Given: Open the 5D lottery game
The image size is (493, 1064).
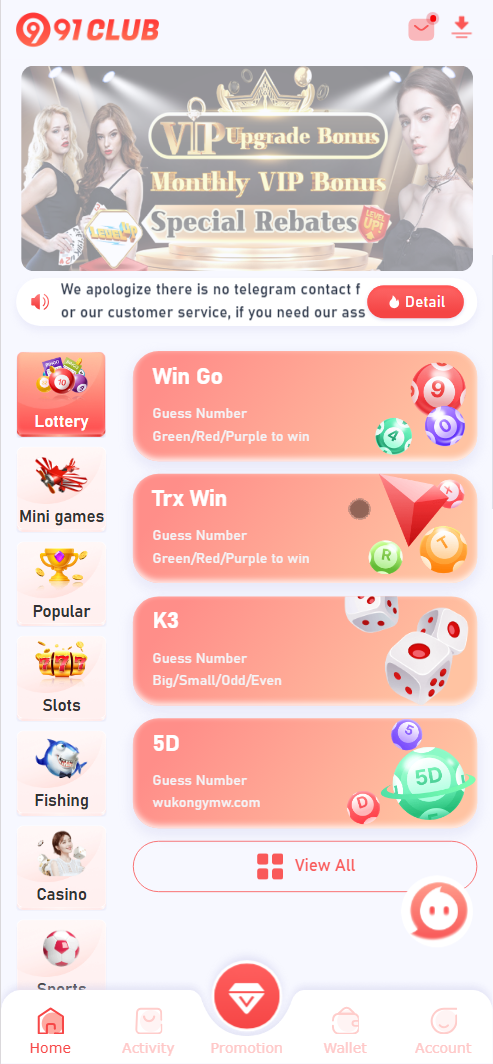Looking at the screenshot, I should (x=305, y=772).
